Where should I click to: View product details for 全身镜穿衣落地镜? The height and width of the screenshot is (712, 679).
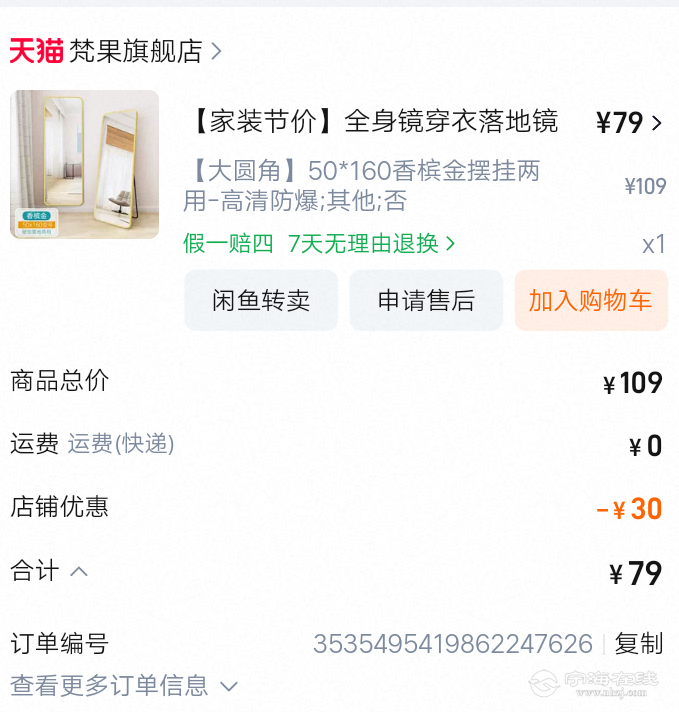point(372,122)
